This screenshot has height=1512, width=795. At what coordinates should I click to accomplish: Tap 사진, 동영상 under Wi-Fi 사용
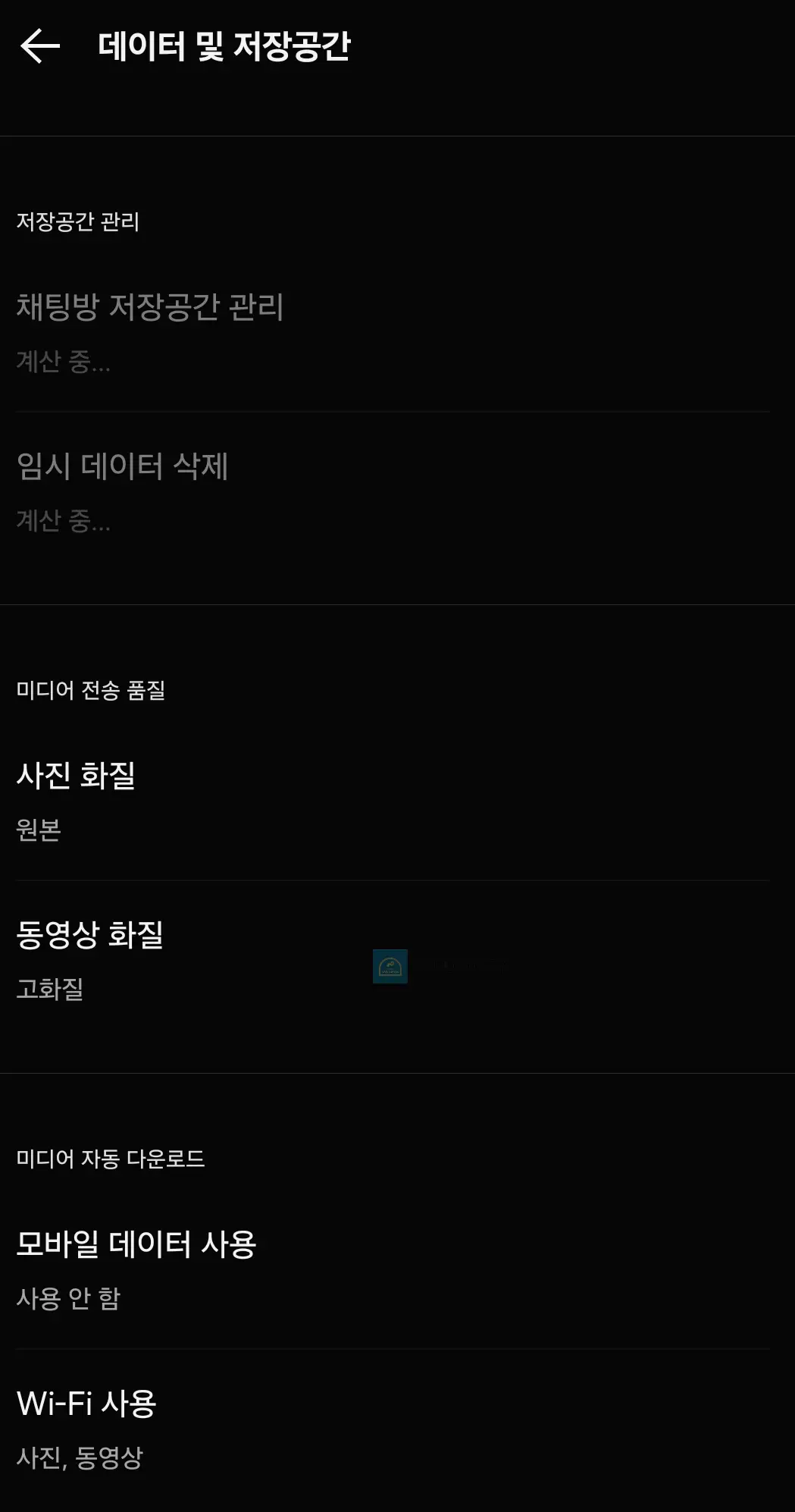[80, 1457]
